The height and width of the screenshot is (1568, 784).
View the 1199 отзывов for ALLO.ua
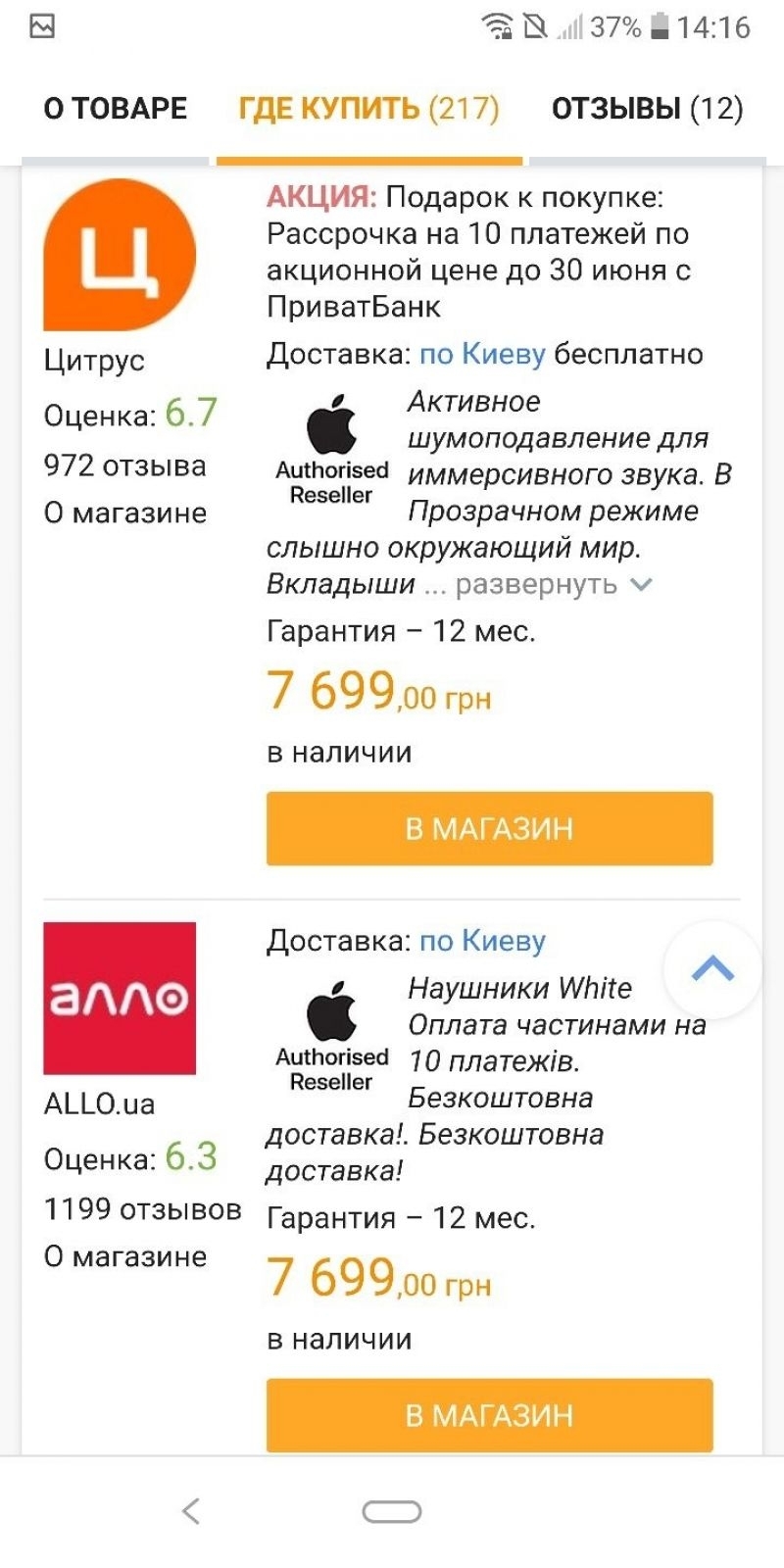[142, 1208]
